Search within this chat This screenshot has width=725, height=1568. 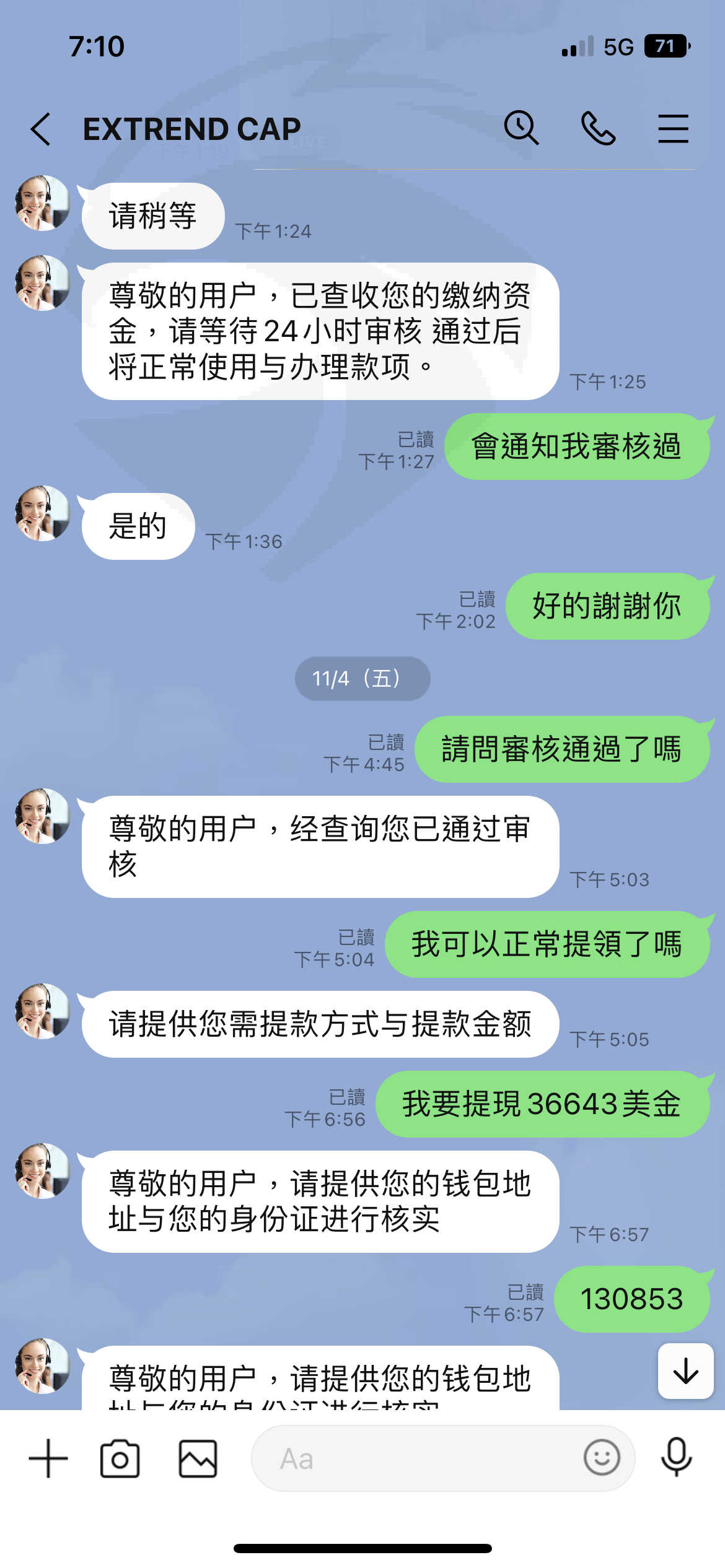point(521,128)
